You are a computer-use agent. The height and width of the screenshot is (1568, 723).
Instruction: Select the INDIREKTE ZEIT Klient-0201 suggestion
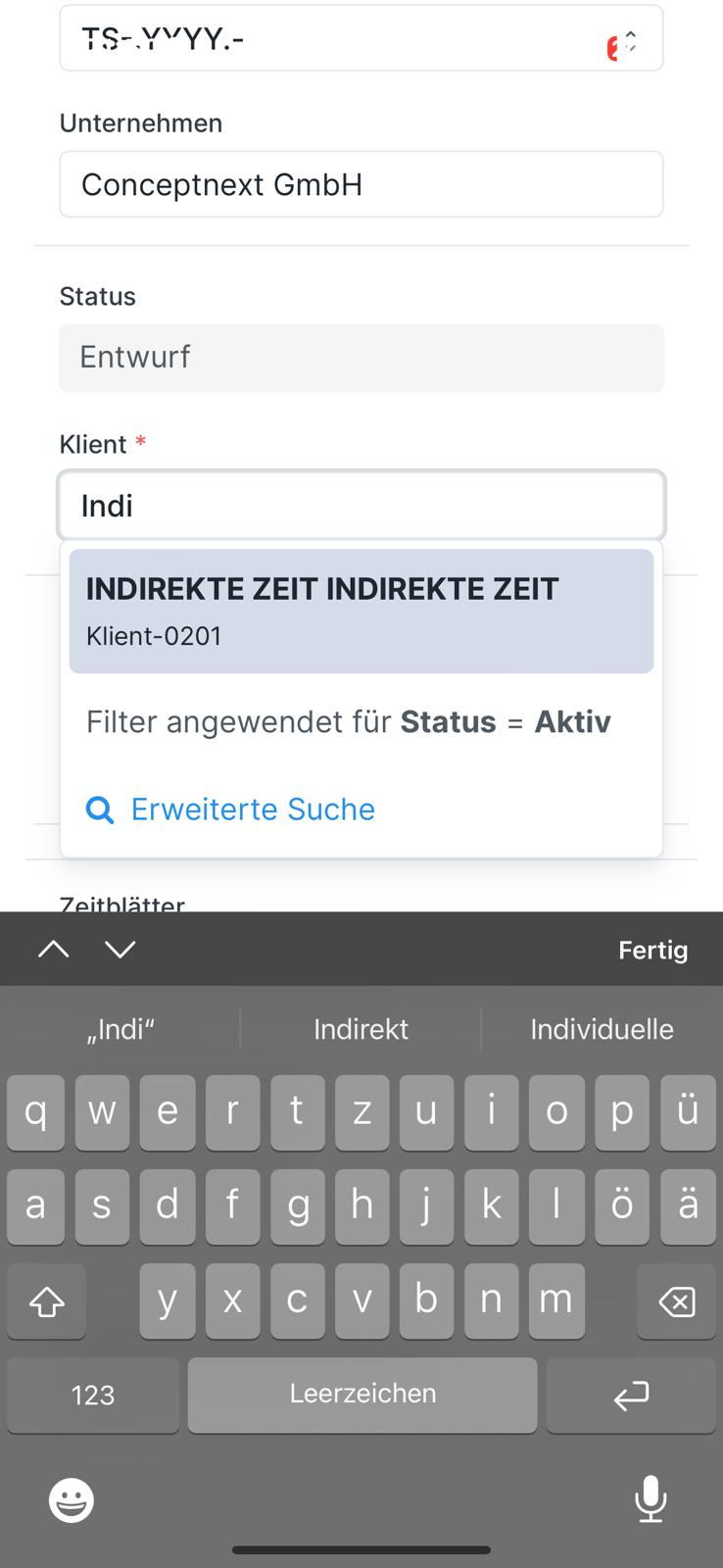pyautogui.click(x=361, y=611)
